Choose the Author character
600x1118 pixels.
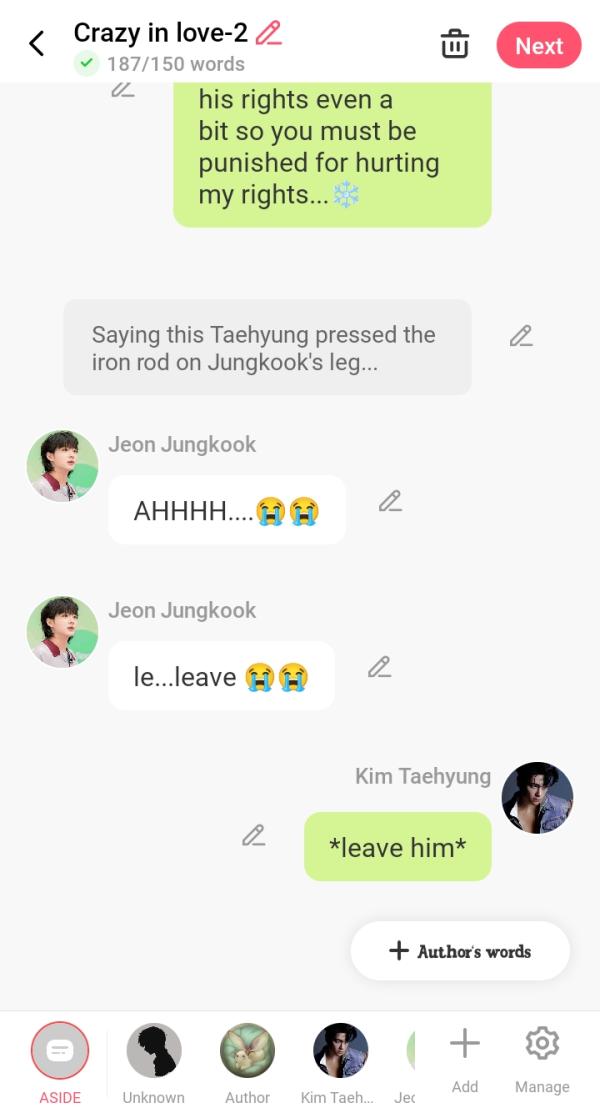coord(247,1051)
